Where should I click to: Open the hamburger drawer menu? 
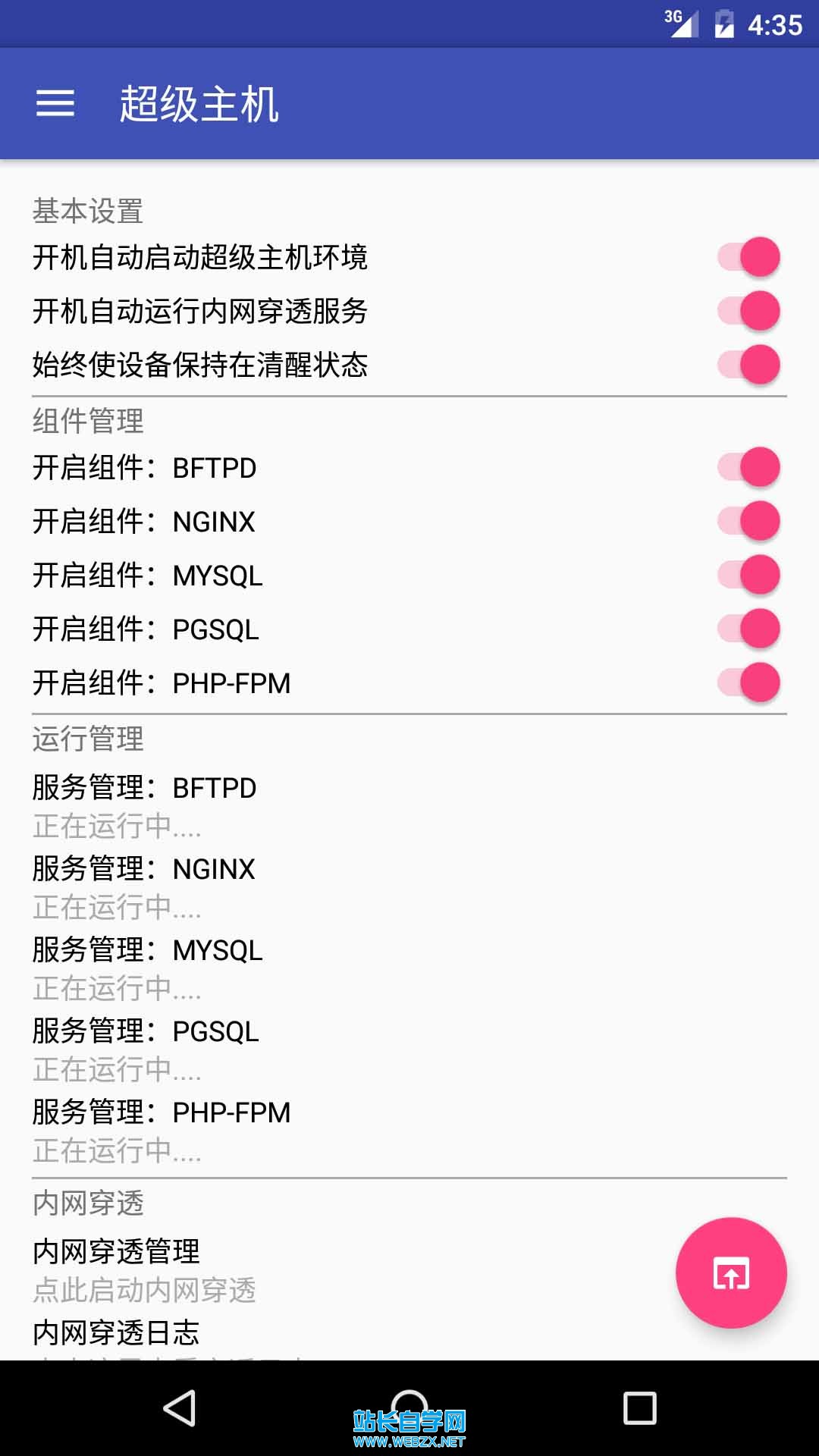[x=55, y=103]
